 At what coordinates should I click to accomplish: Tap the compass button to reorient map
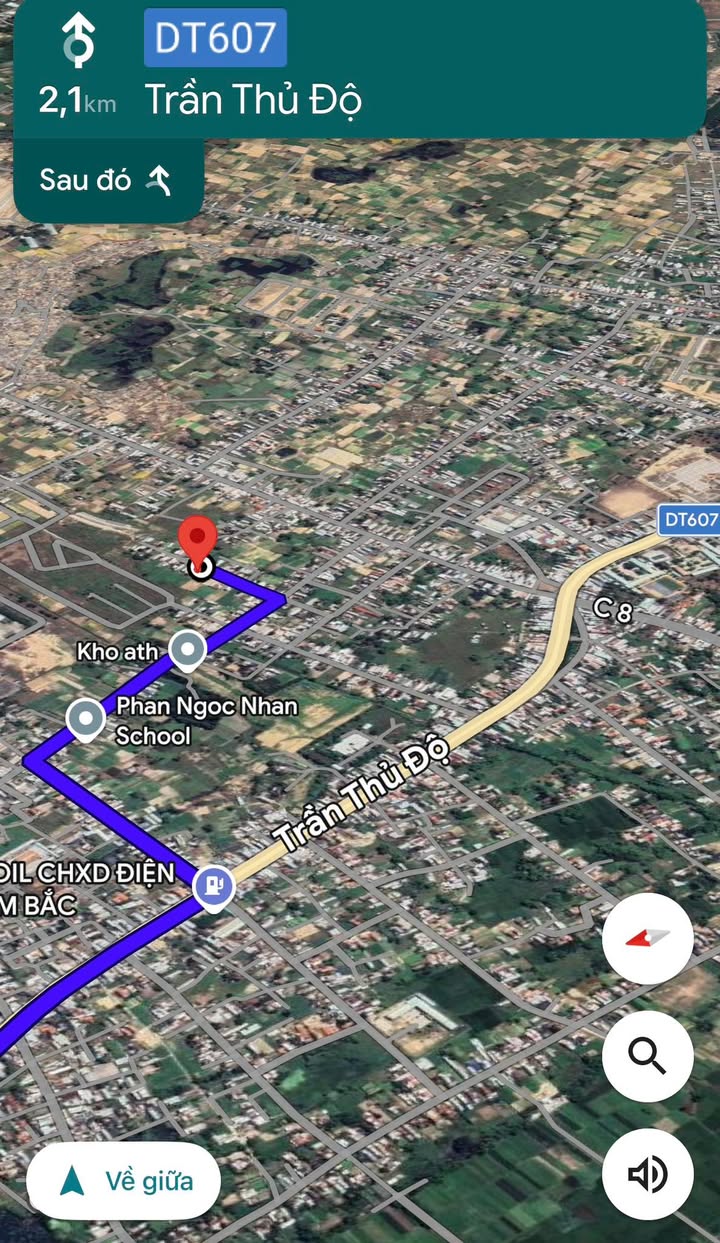point(647,938)
